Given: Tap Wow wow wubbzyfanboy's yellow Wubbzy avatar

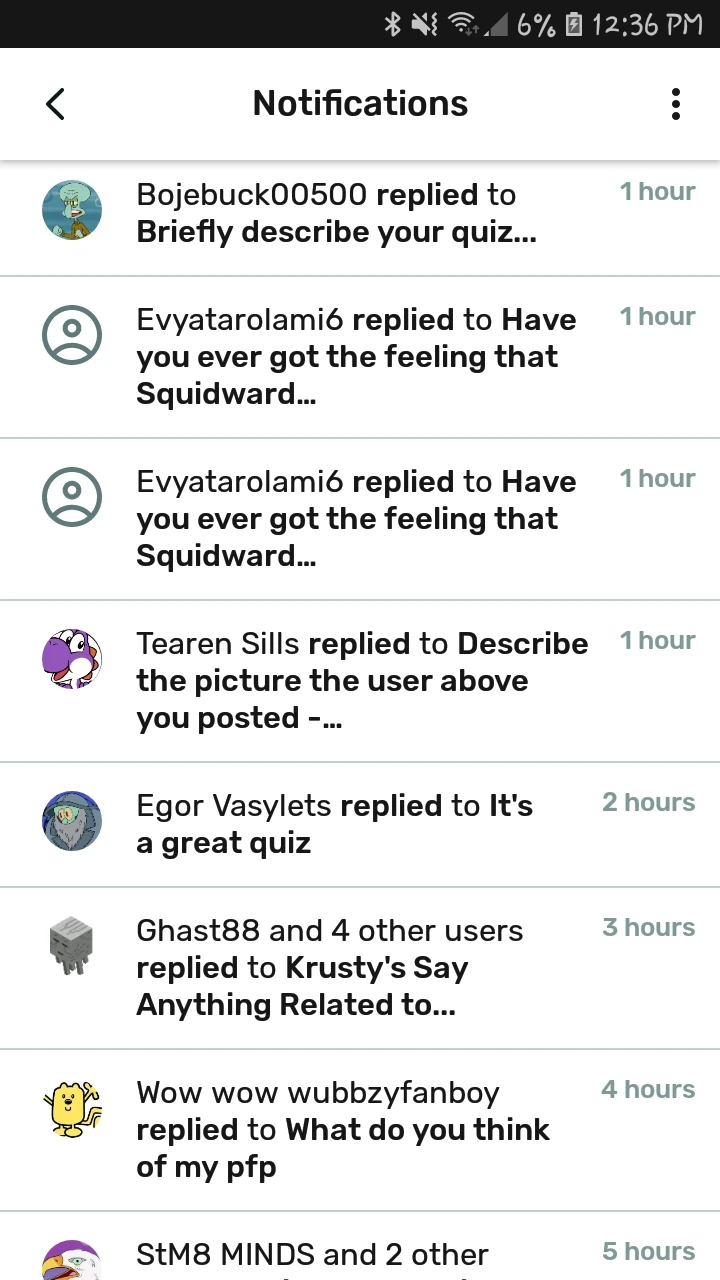Looking at the screenshot, I should click(x=71, y=1110).
